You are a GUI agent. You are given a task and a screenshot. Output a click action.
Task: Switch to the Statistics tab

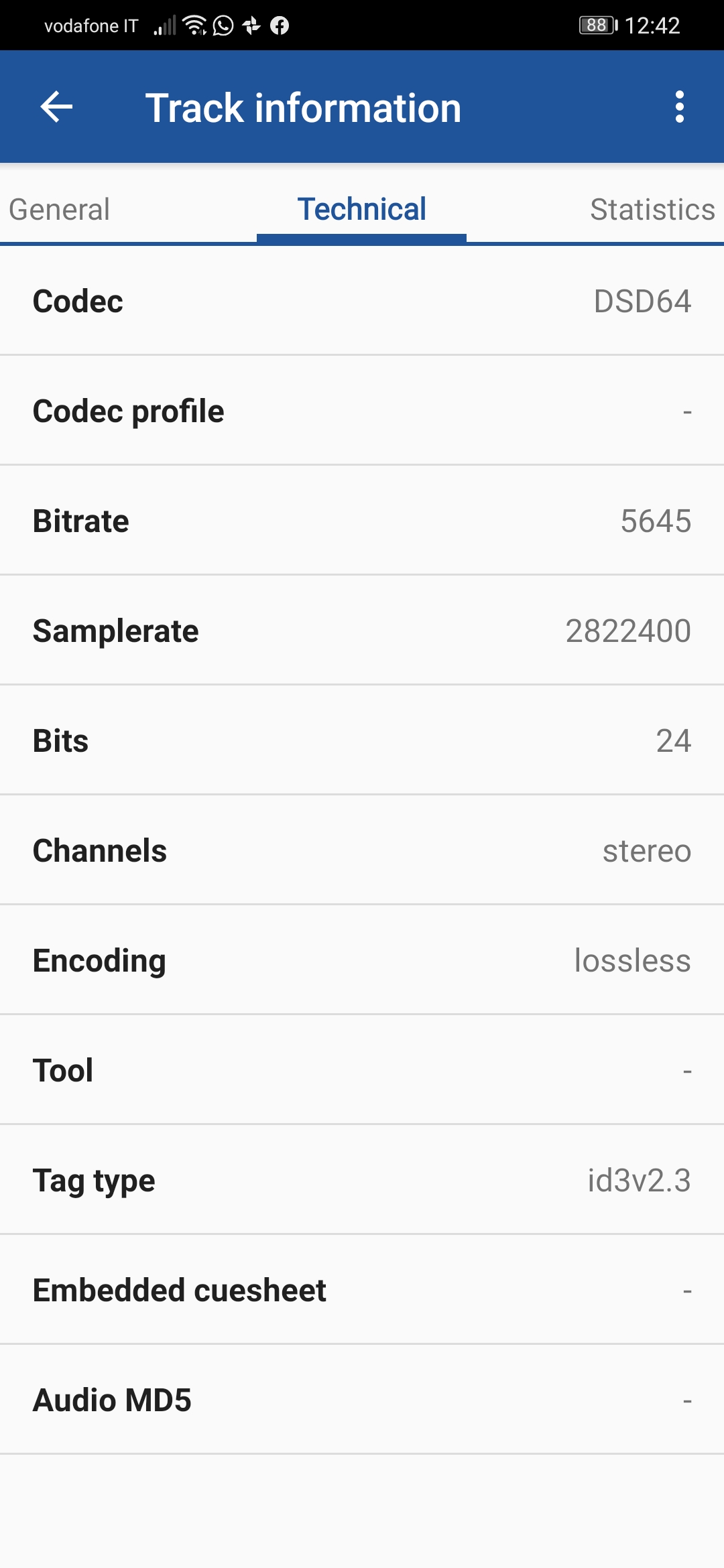(x=652, y=210)
